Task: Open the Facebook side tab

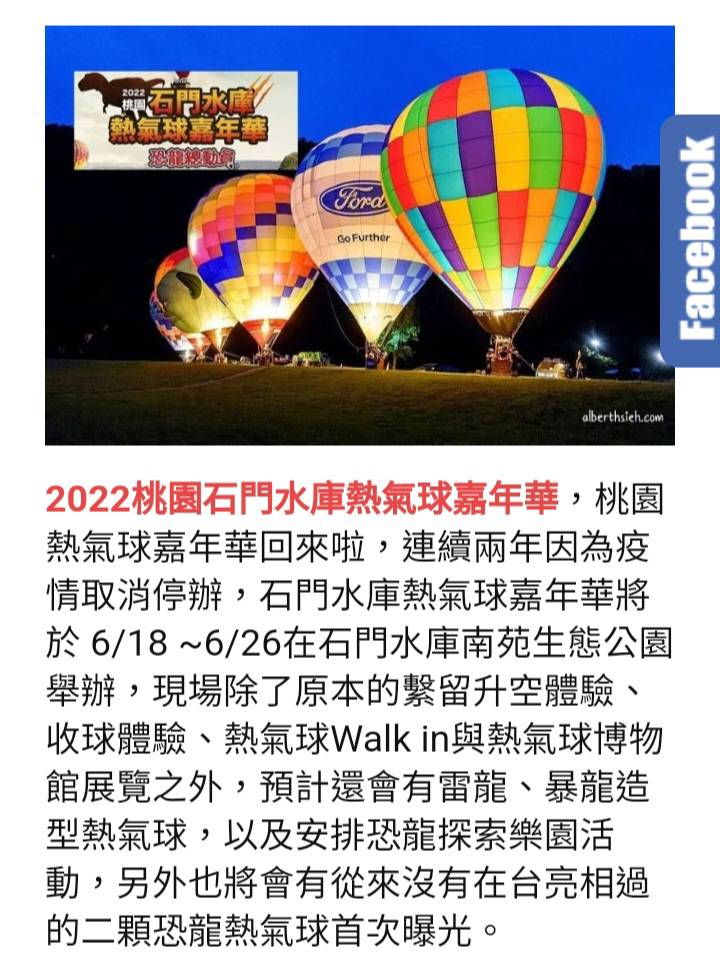Action: 694,240
